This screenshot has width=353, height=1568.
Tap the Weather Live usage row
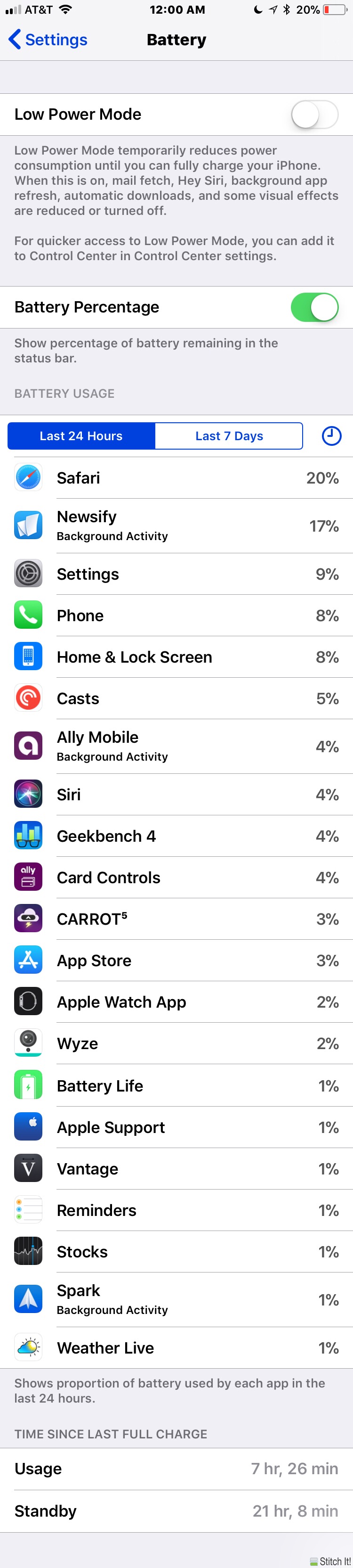click(x=176, y=1347)
